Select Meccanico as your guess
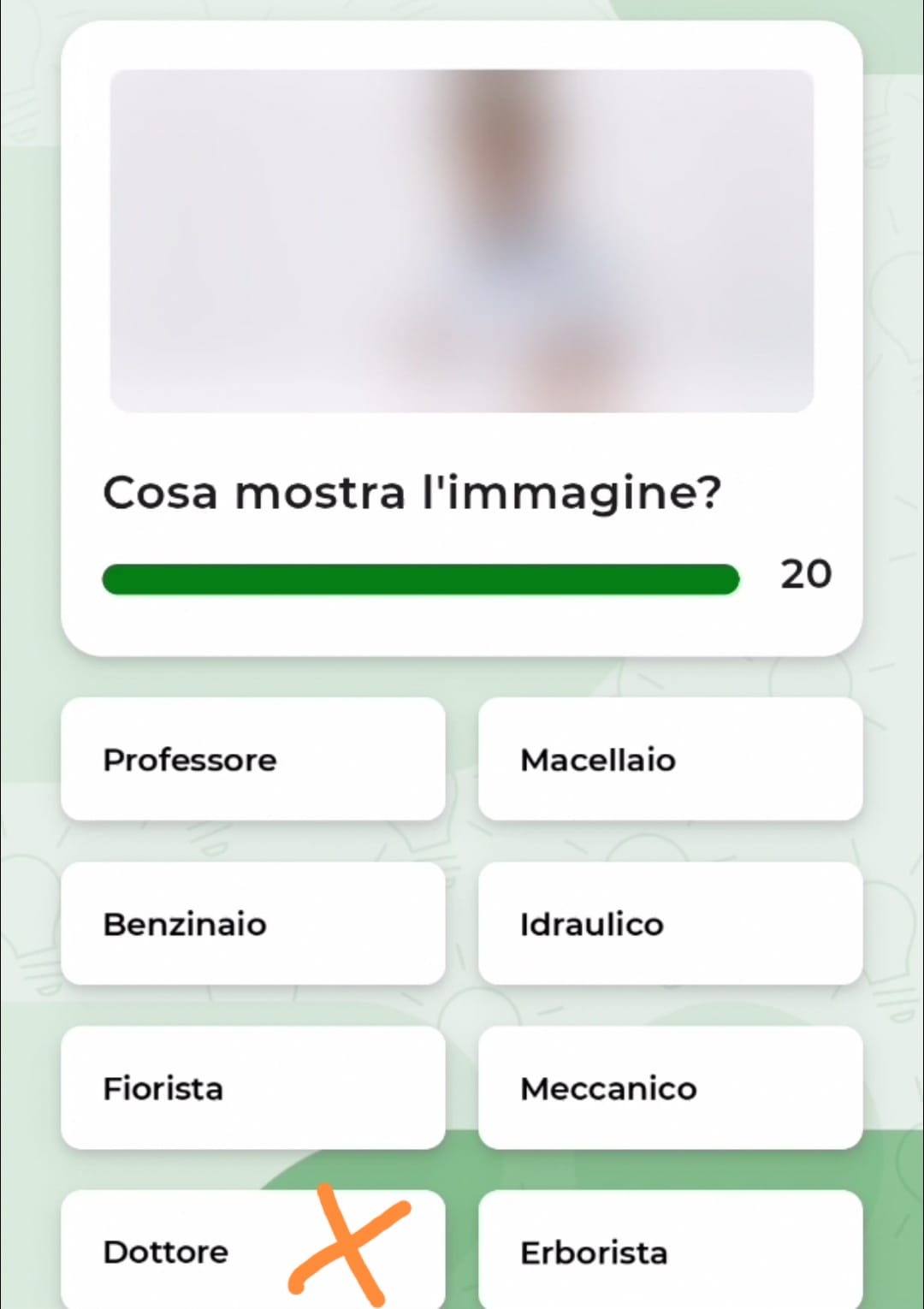Image resolution: width=924 pixels, height=1309 pixels. click(670, 1087)
